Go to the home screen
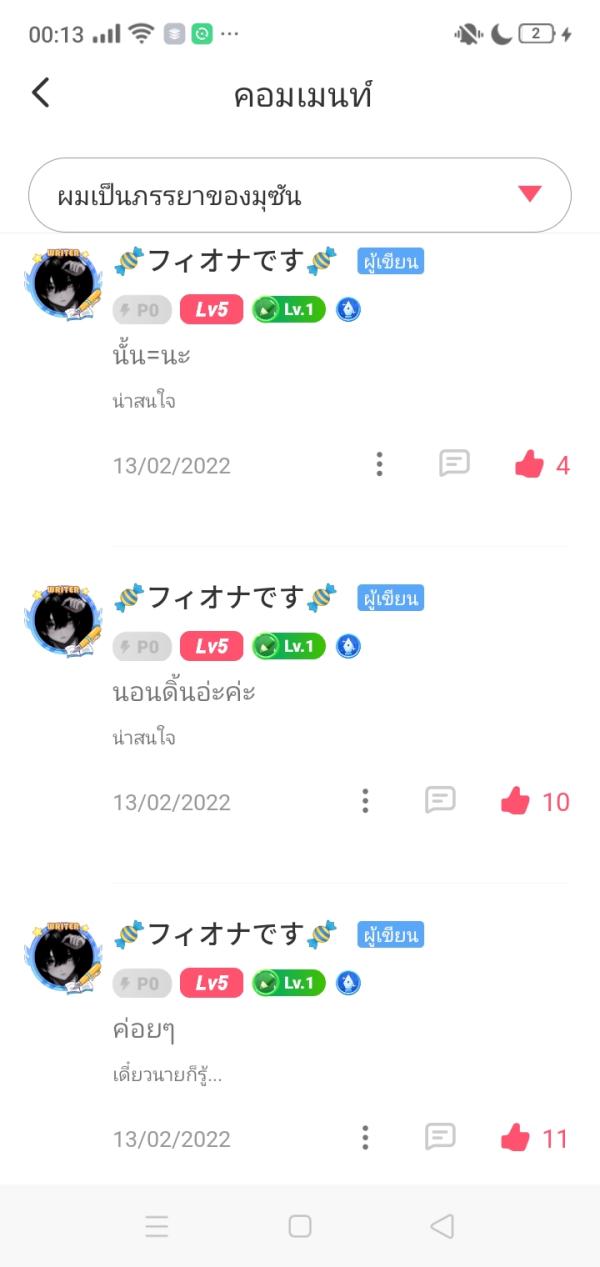Image resolution: width=600 pixels, height=1267 pixels. coord(300,1226)
